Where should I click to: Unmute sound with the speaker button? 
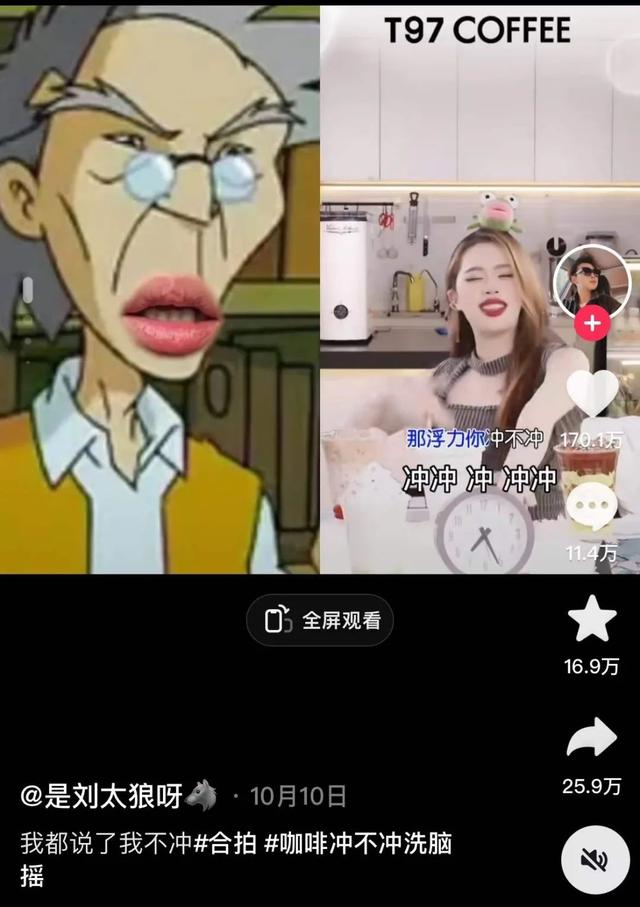click(595, 859)
